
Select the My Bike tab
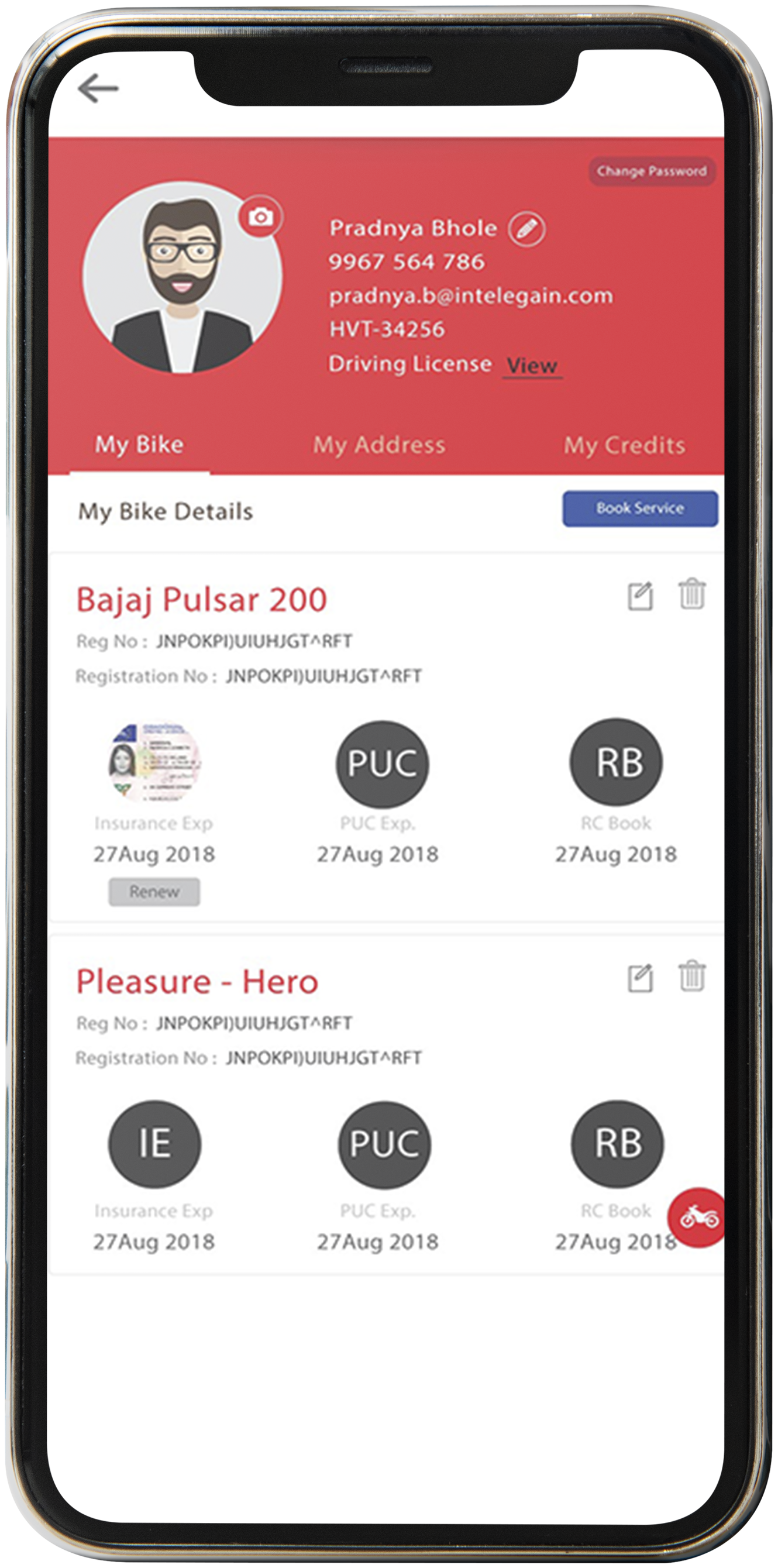click(139, 444)
